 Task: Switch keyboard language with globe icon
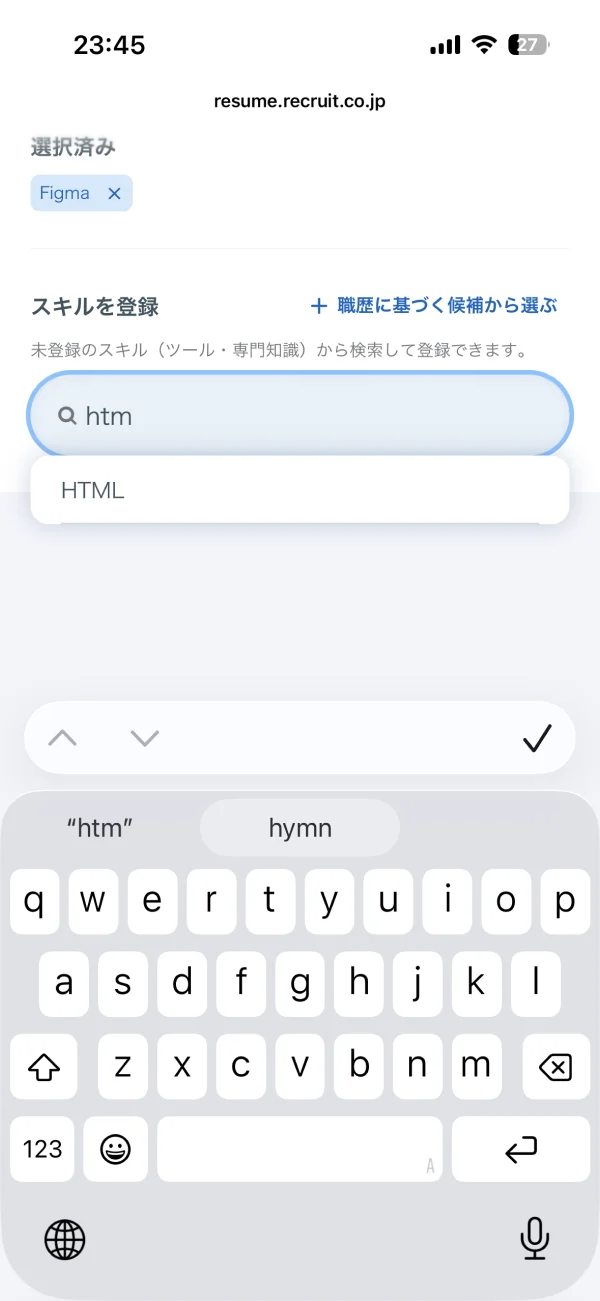click(65, 1240)
